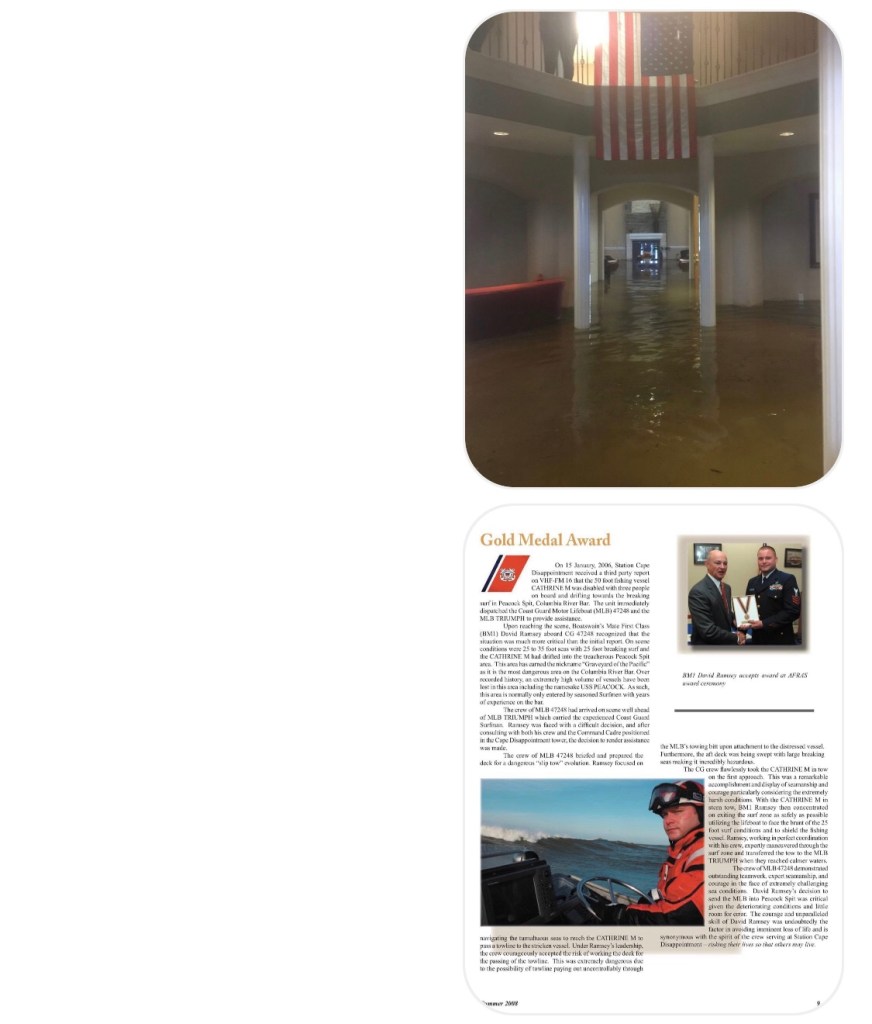Open the flooded hallway photo with the flag
Image resolution: width=872 pixels, height=1024 pixels.
point(653,250)
